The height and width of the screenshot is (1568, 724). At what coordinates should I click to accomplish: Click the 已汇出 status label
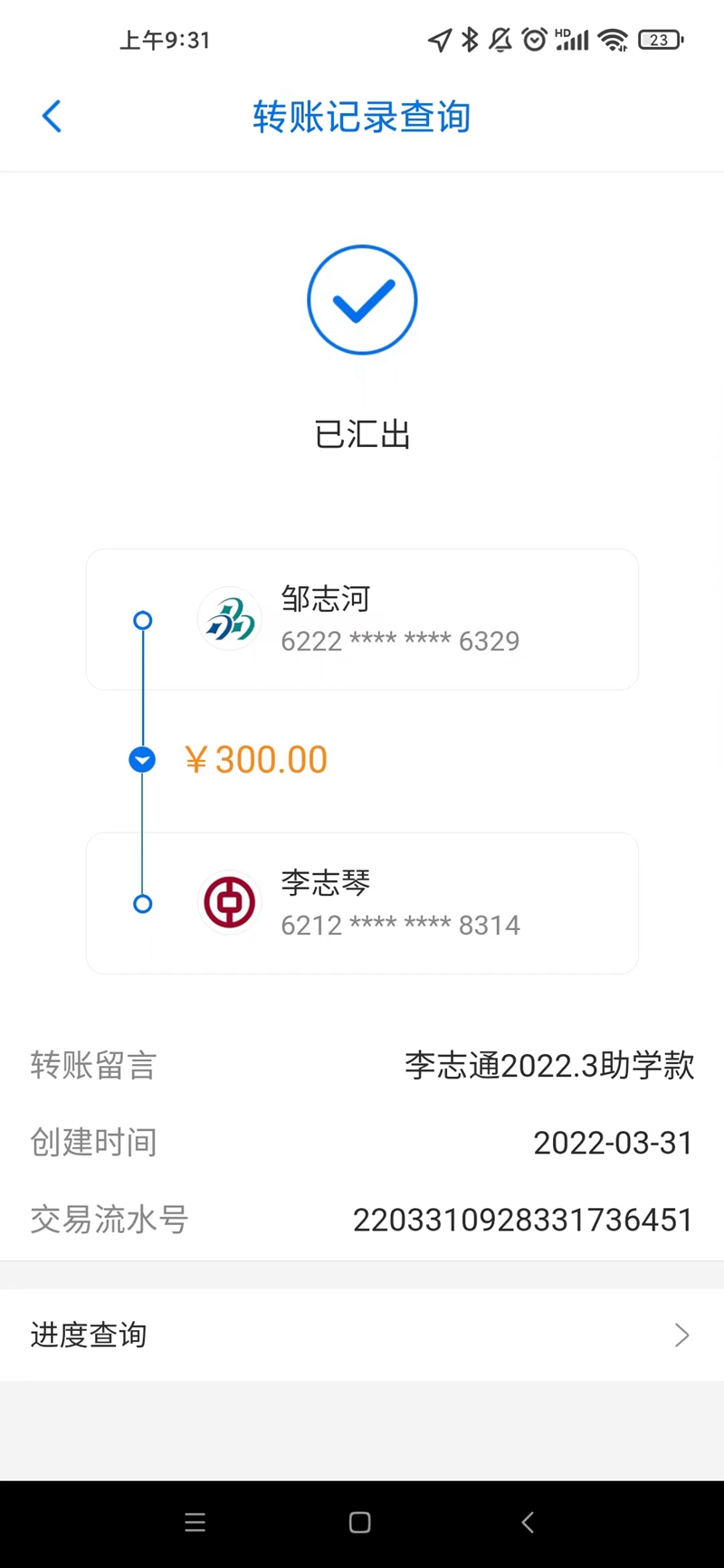tap(362, 435)
